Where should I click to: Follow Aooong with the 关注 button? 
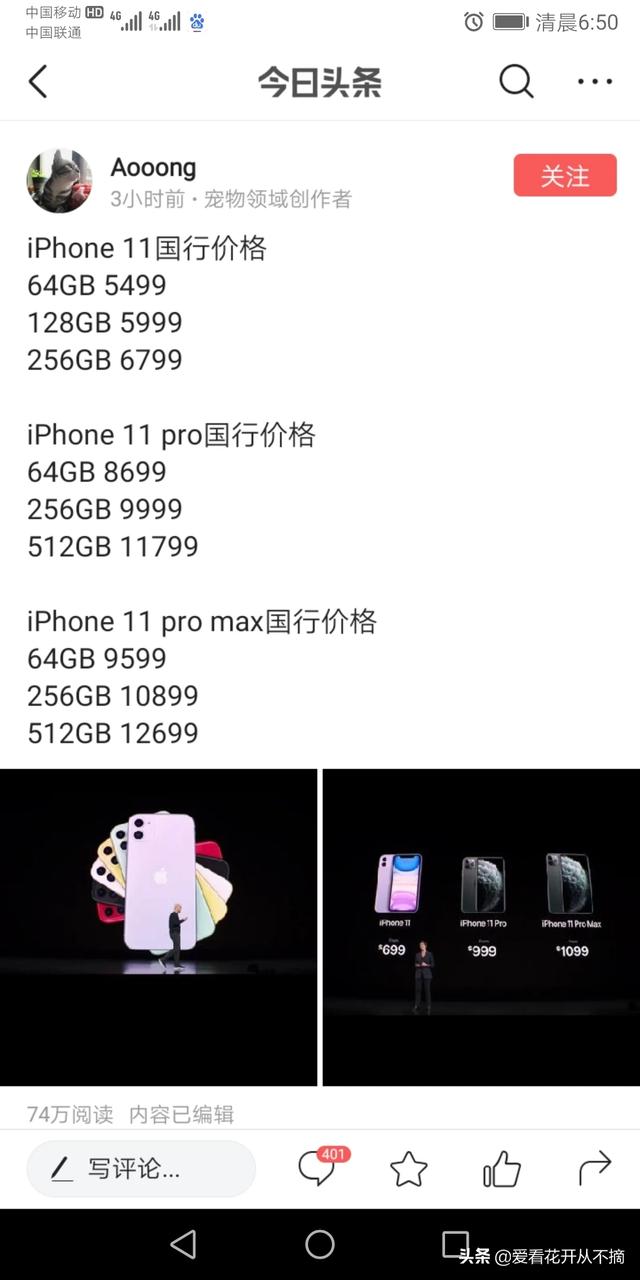tap(565, 176)
